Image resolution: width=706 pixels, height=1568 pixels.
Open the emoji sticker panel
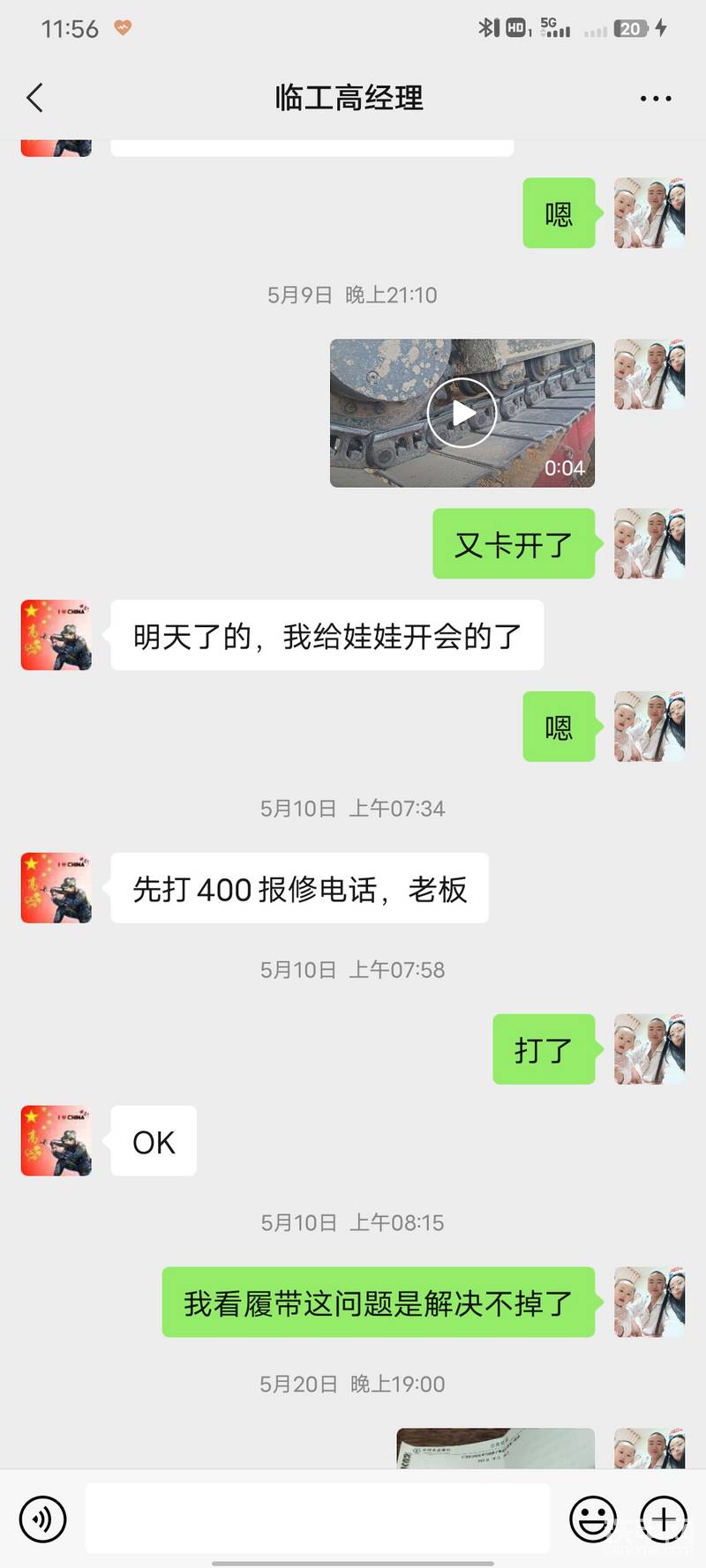point(593,1519)
